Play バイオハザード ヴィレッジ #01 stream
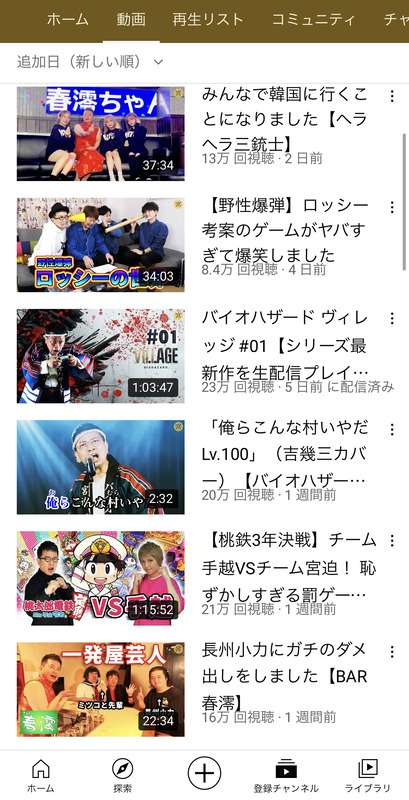 100,356
